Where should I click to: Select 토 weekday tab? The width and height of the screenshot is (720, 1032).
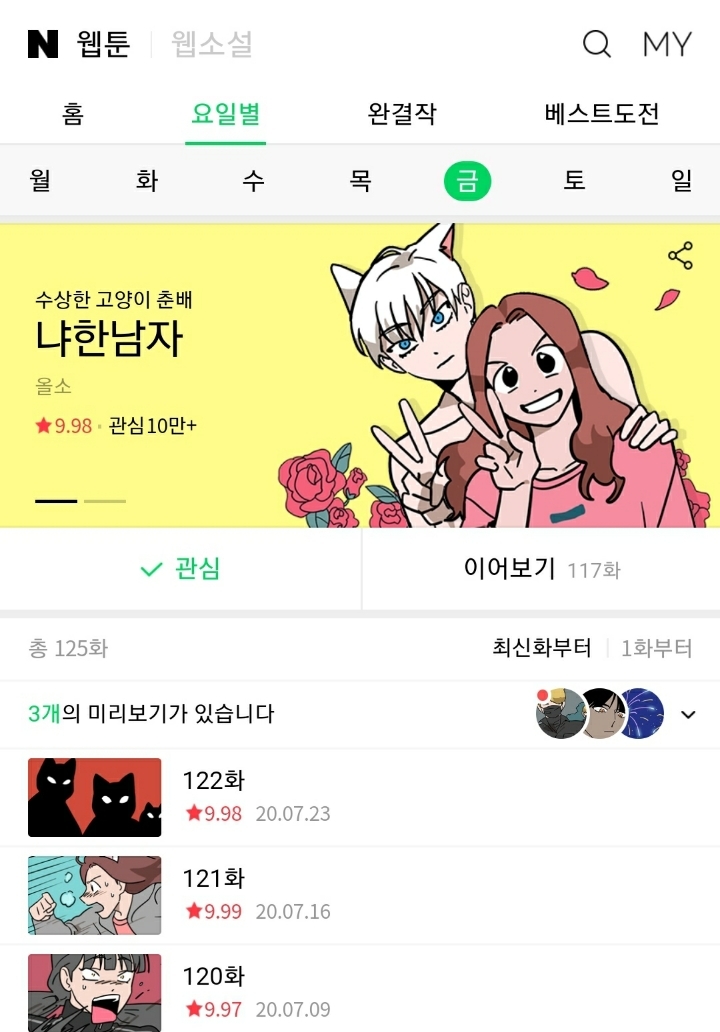click(x=574, y=181)
